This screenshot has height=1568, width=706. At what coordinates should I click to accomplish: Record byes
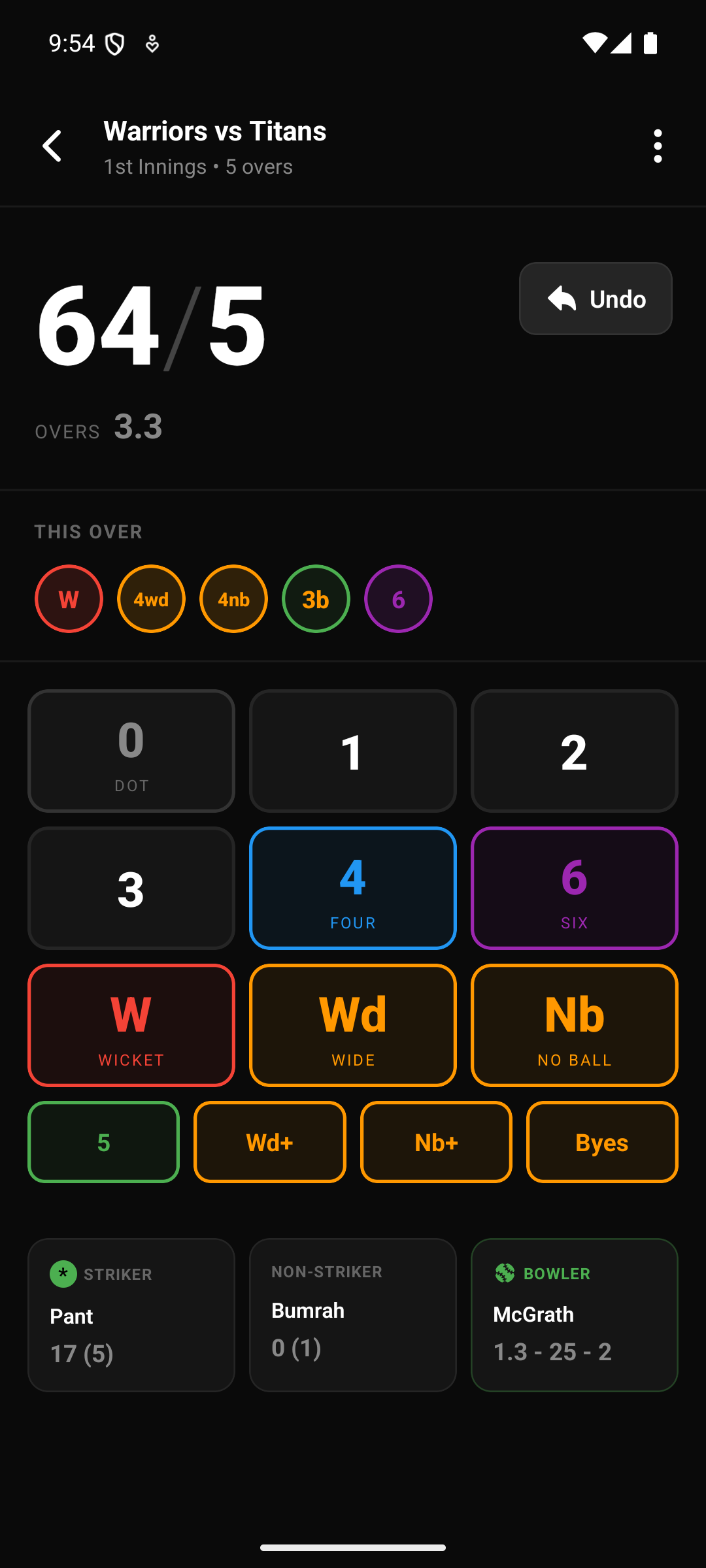(602, 1142)
